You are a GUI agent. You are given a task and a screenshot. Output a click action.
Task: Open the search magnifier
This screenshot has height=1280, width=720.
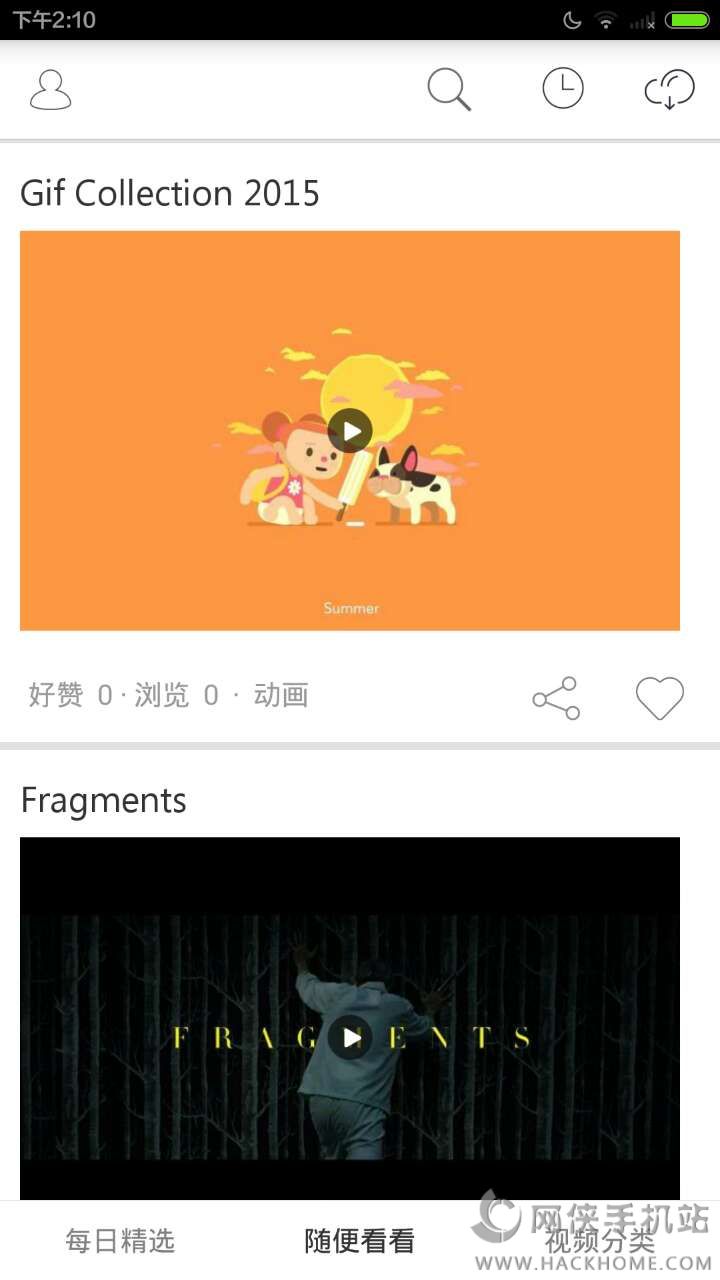(449, 90)
